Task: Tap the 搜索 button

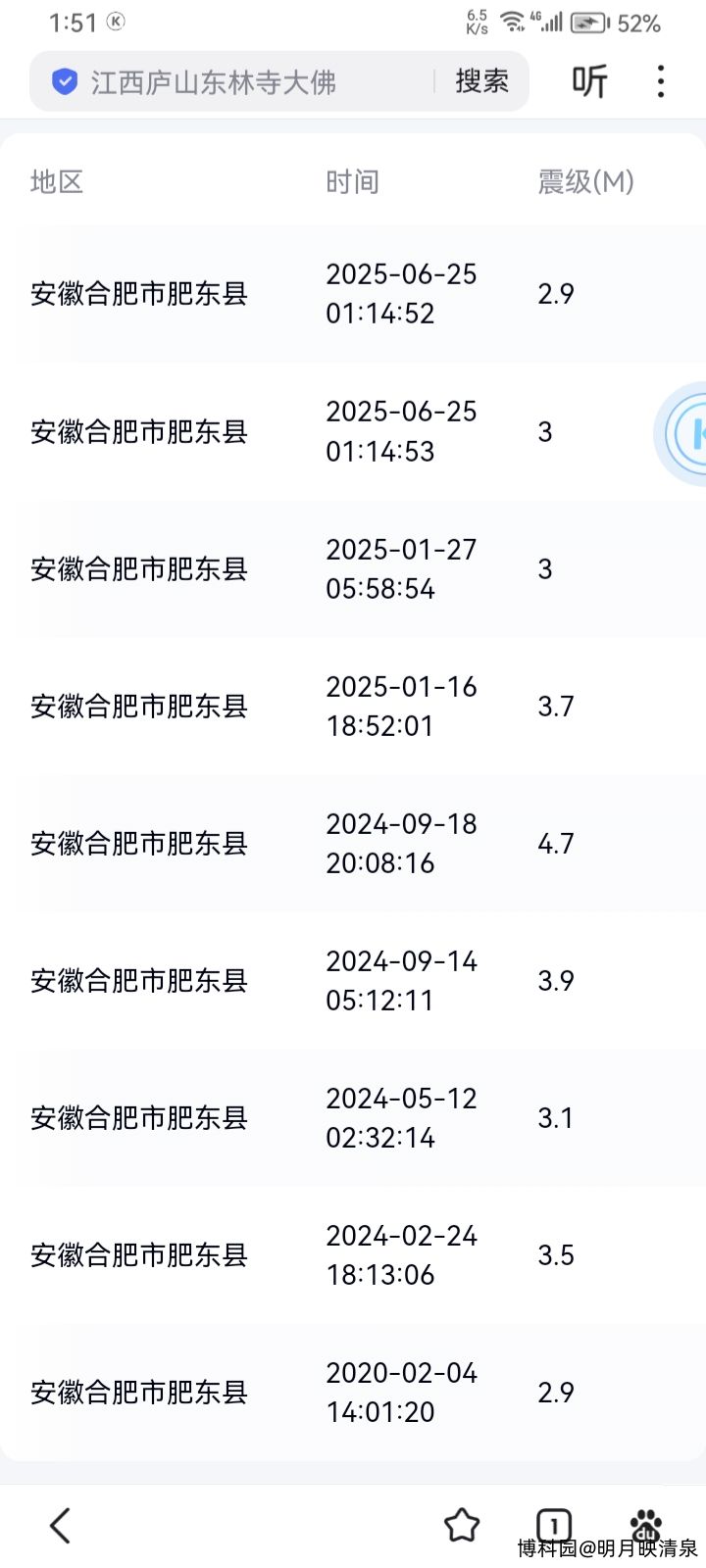Action: click(x=481, y=81)
